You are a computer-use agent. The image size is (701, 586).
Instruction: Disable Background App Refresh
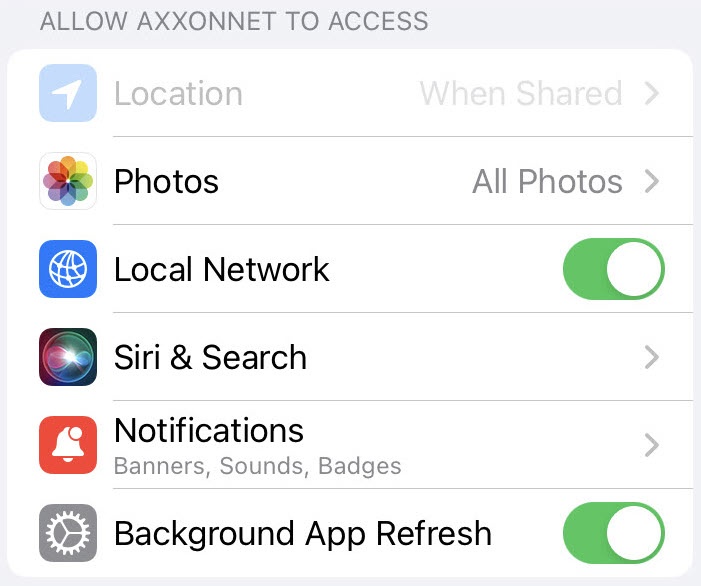[613, 533]
